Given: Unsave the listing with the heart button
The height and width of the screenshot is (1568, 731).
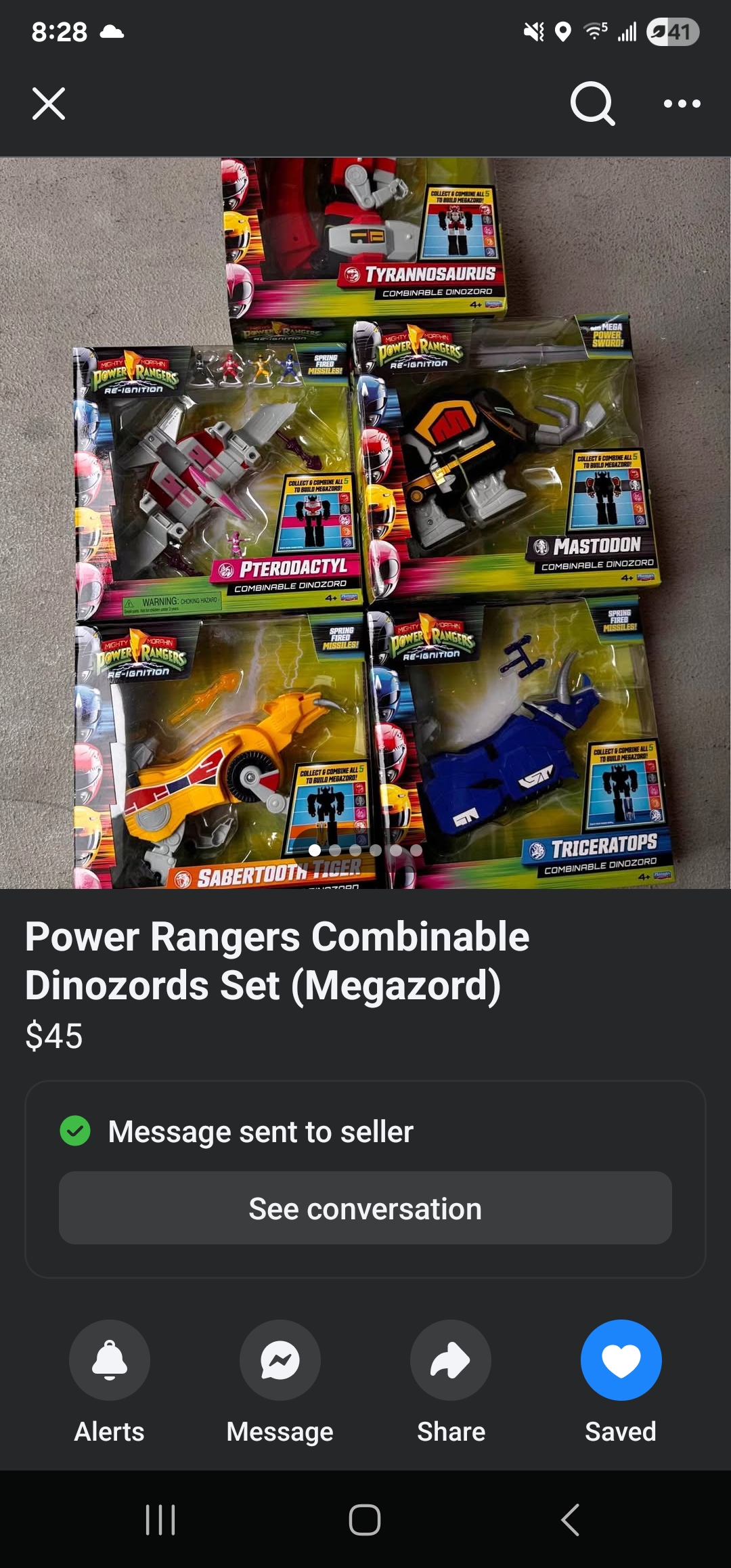Looking at the screenshot, I should [621, 1360].
